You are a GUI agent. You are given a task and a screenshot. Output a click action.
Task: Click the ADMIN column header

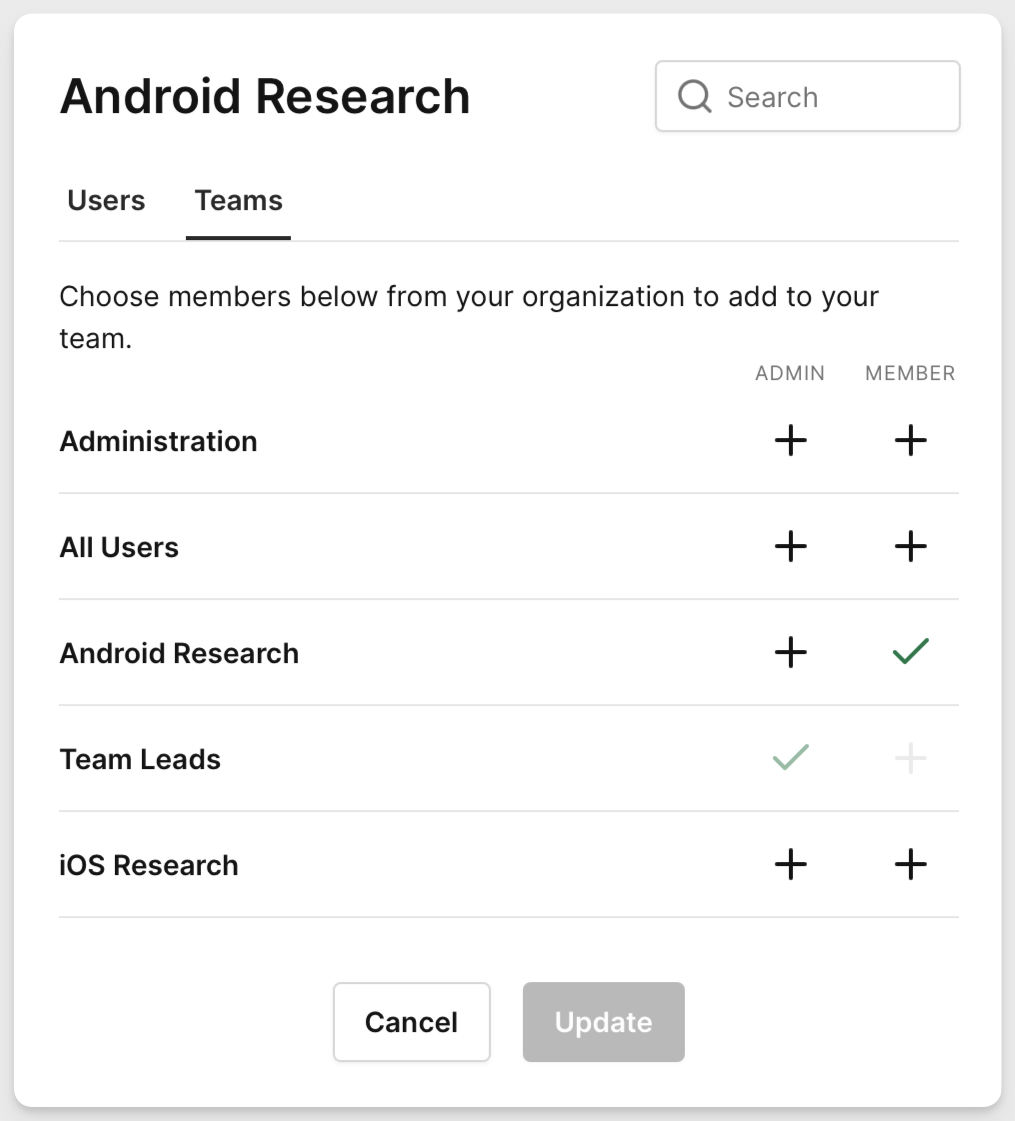point(790,373)
